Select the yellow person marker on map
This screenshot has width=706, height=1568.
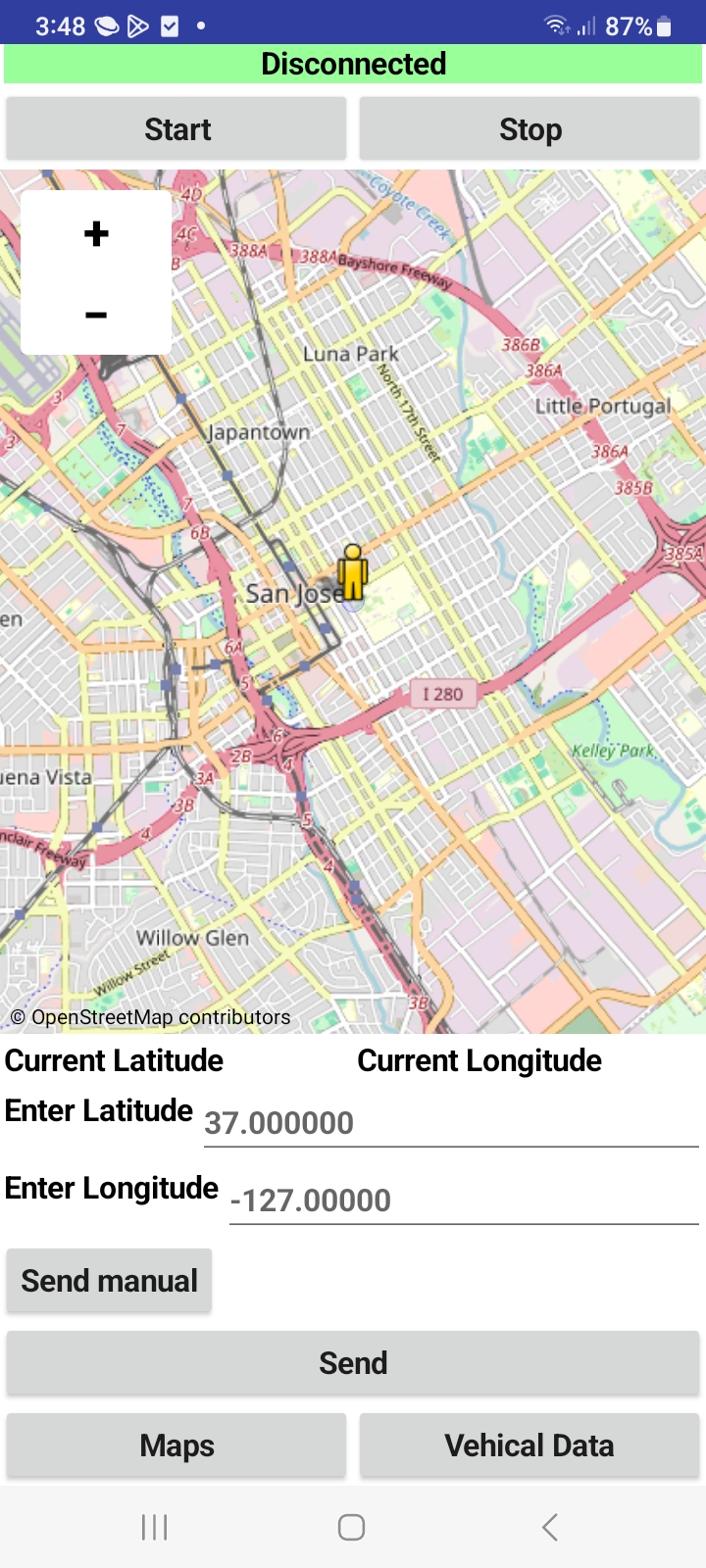pyautogui.click(x=352, y=572)
